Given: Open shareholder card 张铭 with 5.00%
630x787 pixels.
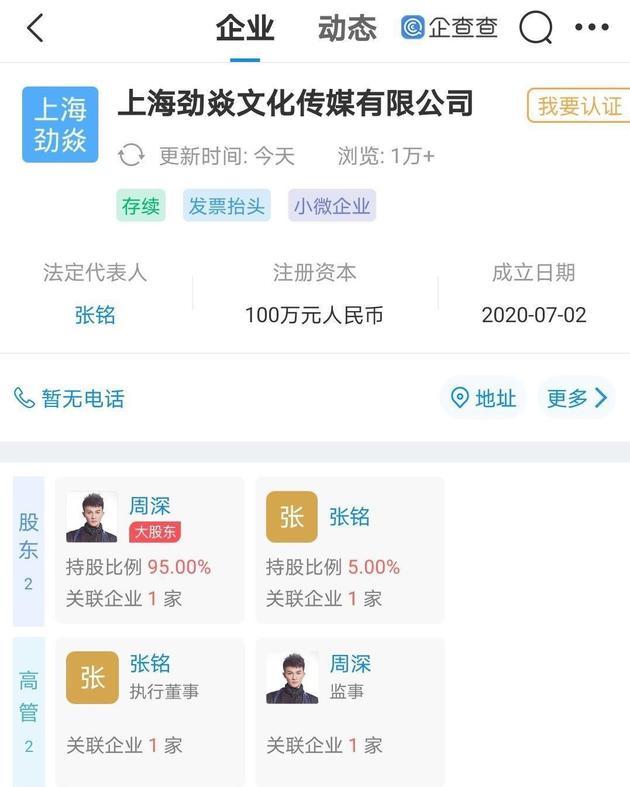Looking at the screenshot, I should pyautogui.click(x=350, y=550).
